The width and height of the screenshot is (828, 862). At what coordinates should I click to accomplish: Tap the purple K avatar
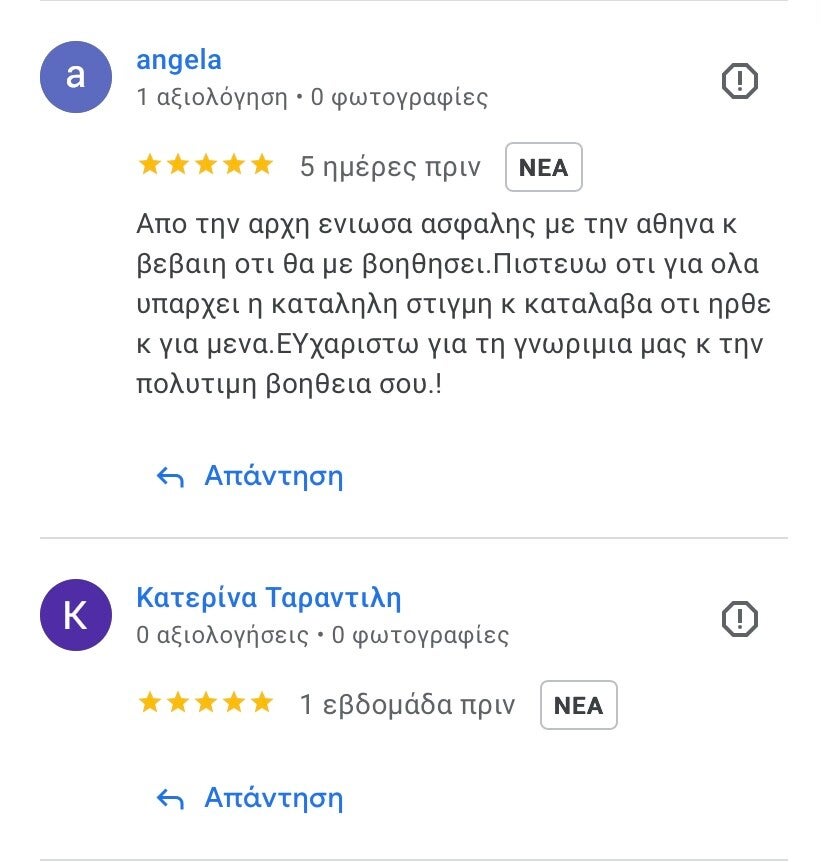75,615
